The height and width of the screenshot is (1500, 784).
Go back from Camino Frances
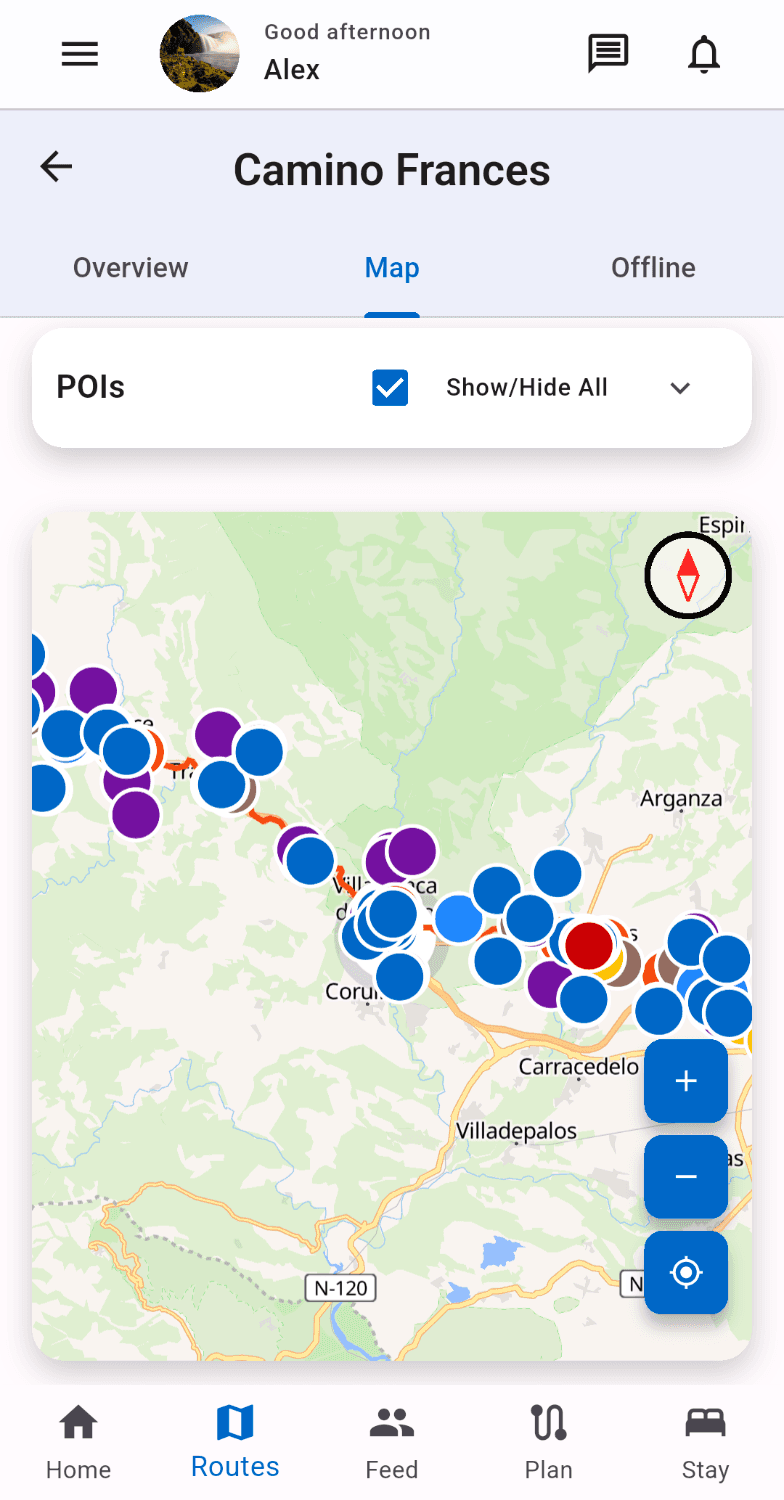pyautogui.click(x=57, y=167)
